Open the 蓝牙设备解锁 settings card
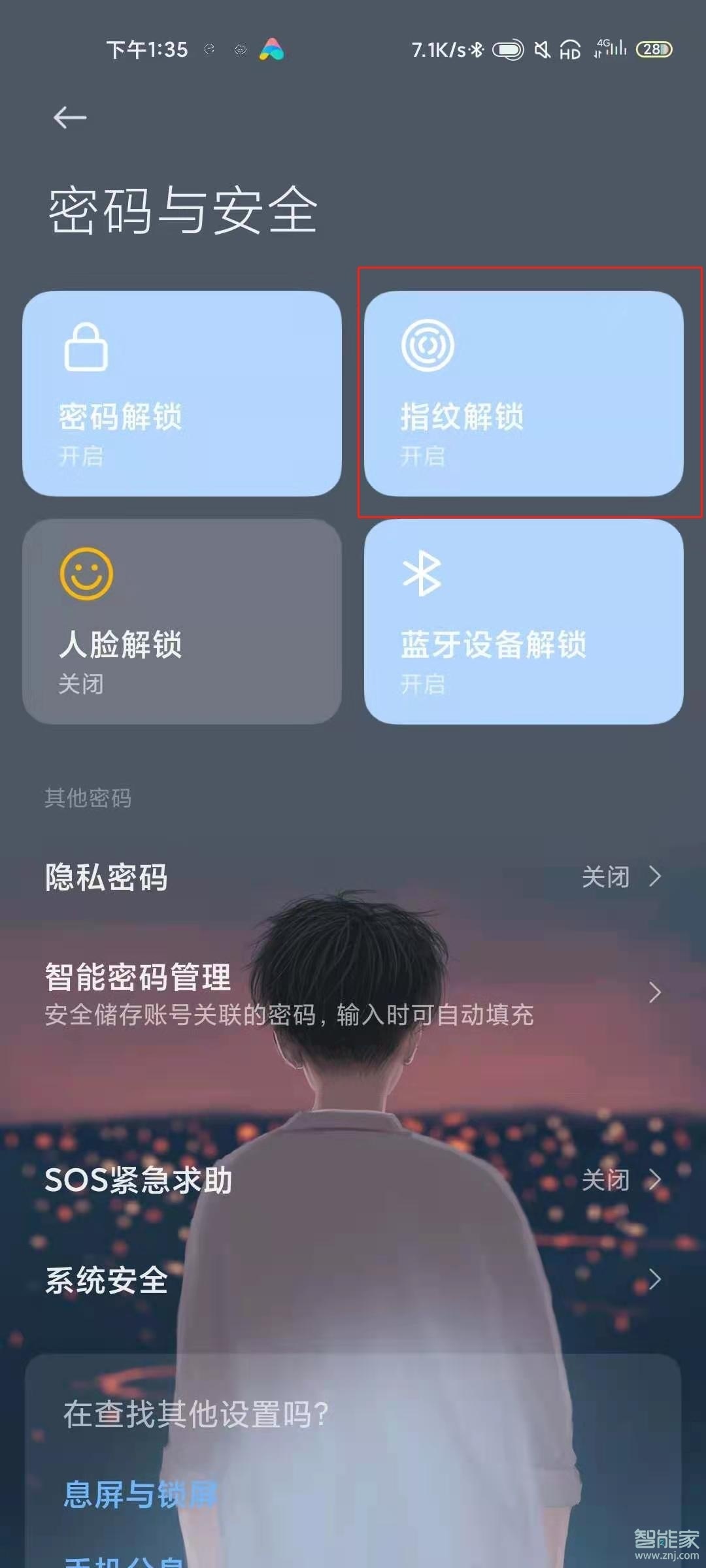706x1568 pixels. [x=523, y=621]
